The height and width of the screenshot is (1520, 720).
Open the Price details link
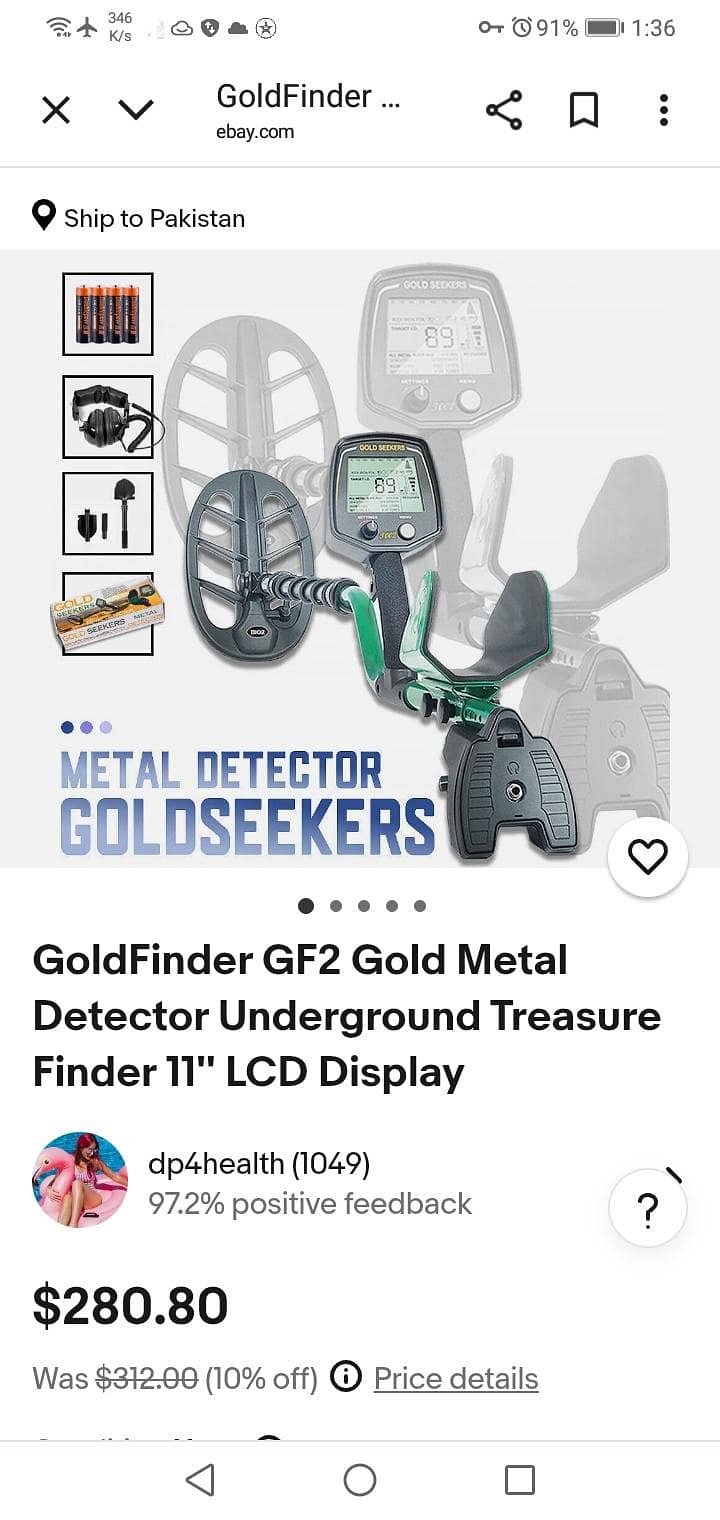pos(455,1378)
